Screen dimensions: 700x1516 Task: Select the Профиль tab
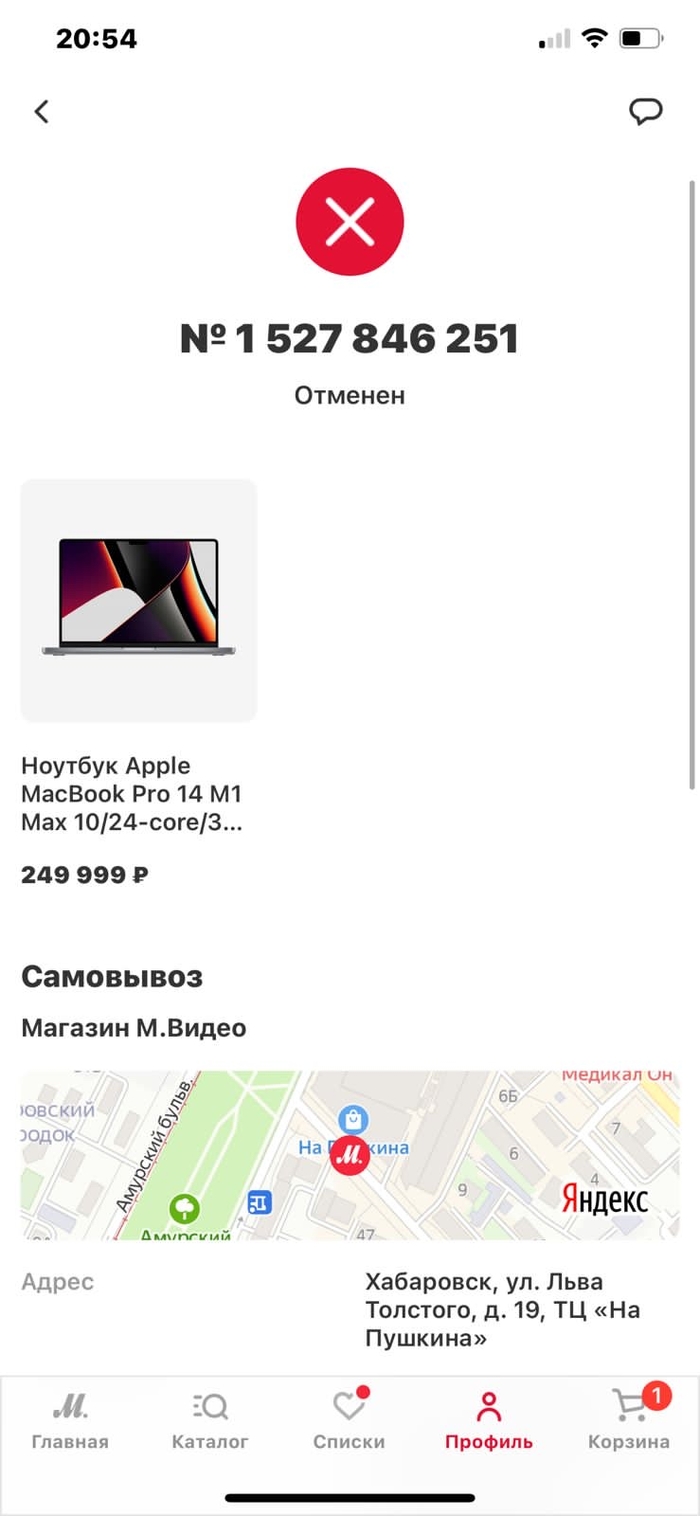coord(489,1422)
